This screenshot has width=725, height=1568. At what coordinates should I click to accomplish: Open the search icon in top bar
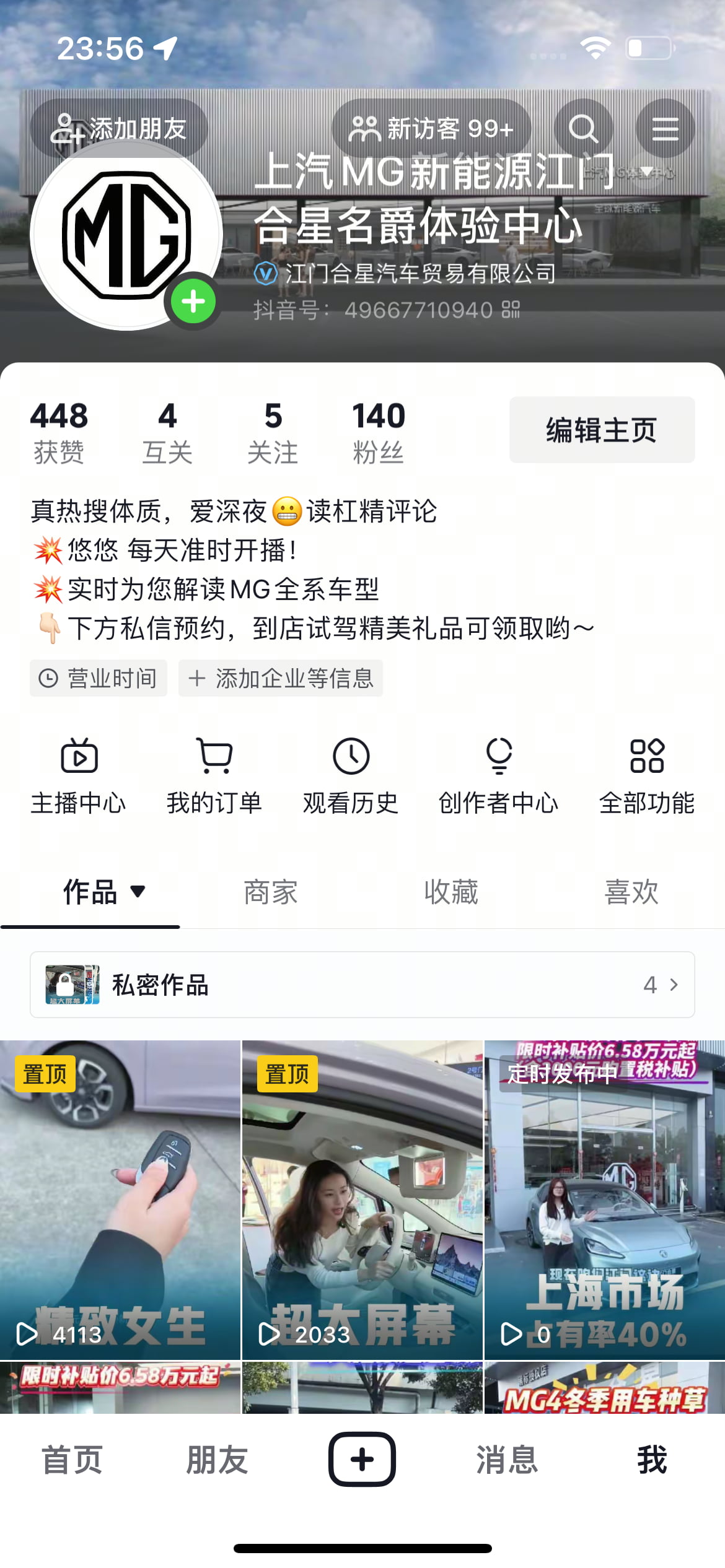(x=583, y=128)
